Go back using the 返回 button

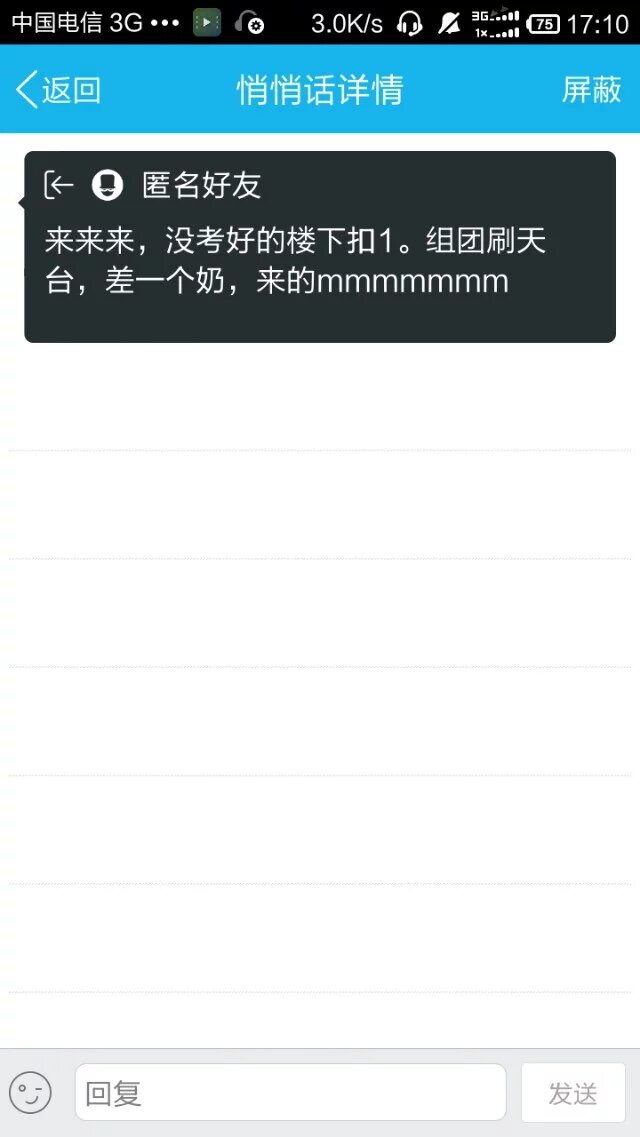point(58,90)
